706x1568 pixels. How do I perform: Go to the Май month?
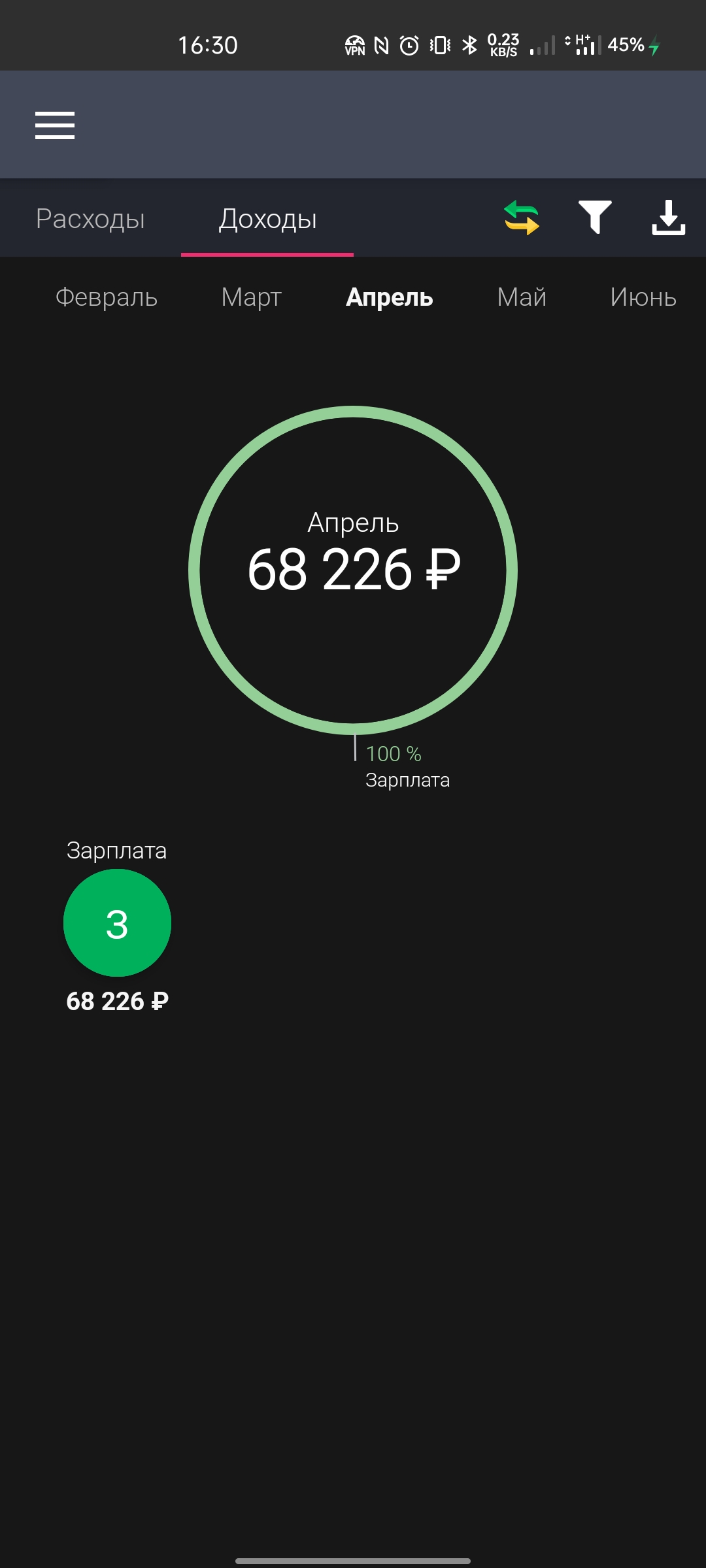[x=522, y=297]
